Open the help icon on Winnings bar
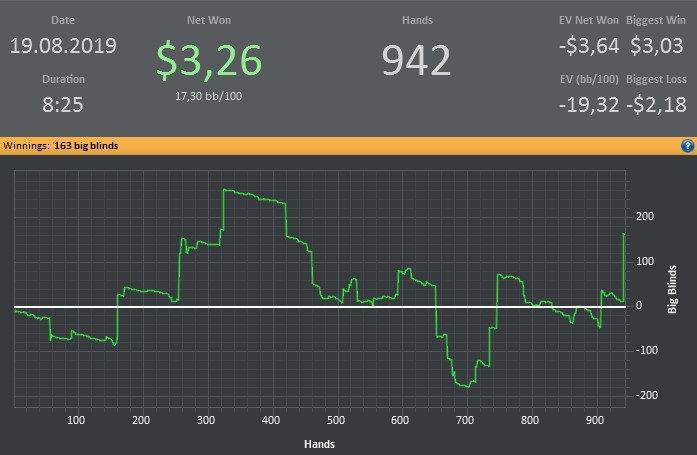697x455 pixels. click(x=687, y=146)
